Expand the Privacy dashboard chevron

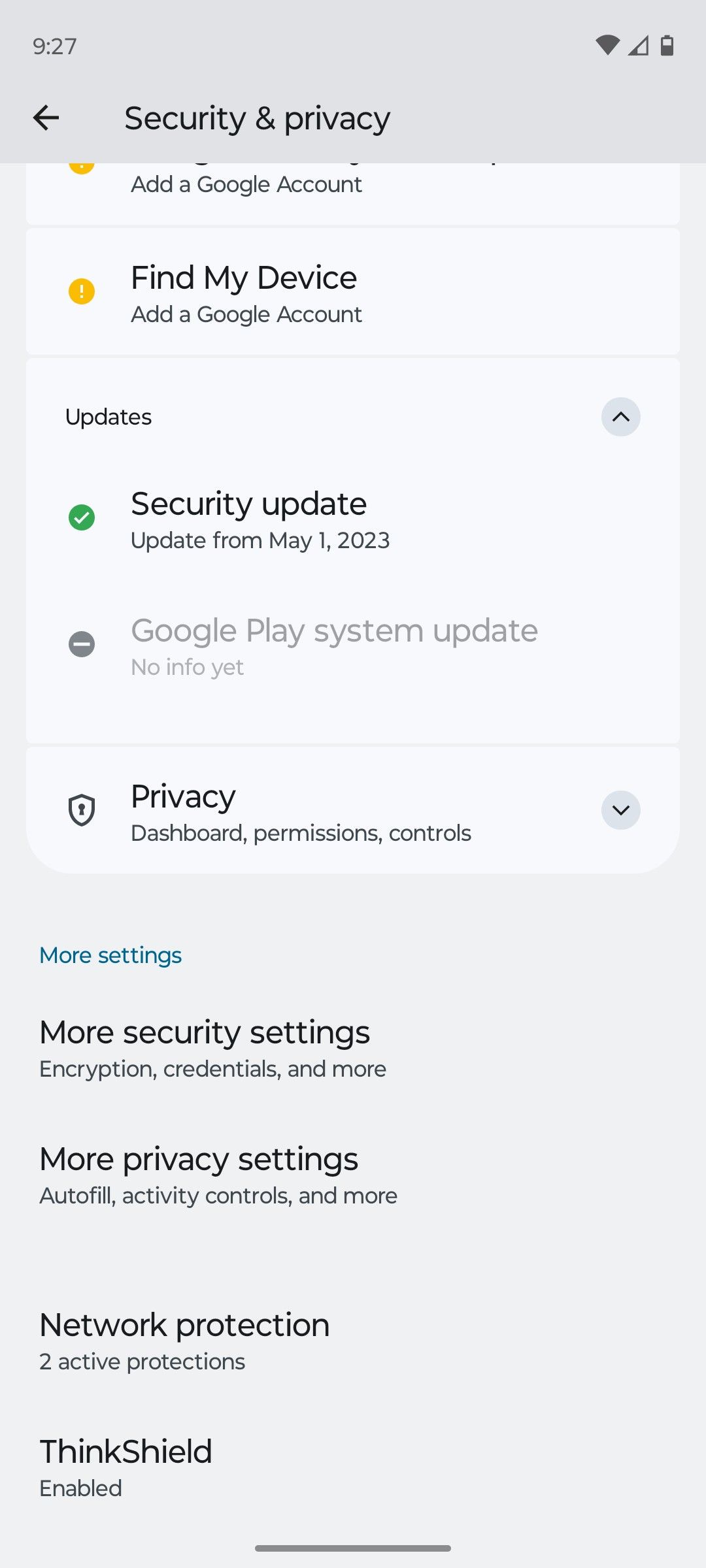pyautogui.click(x=620, y=810)
